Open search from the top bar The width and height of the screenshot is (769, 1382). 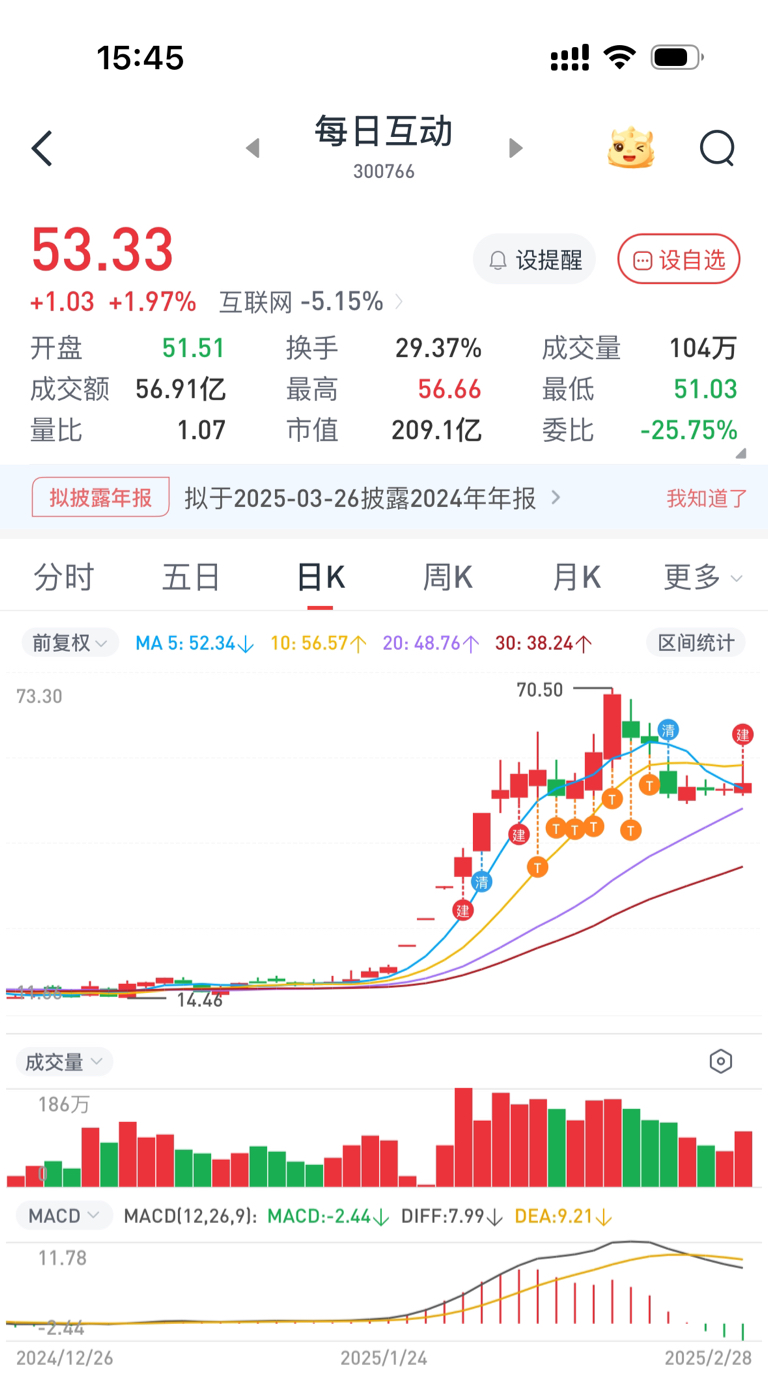pyautogui.click(x=717, y=147)
